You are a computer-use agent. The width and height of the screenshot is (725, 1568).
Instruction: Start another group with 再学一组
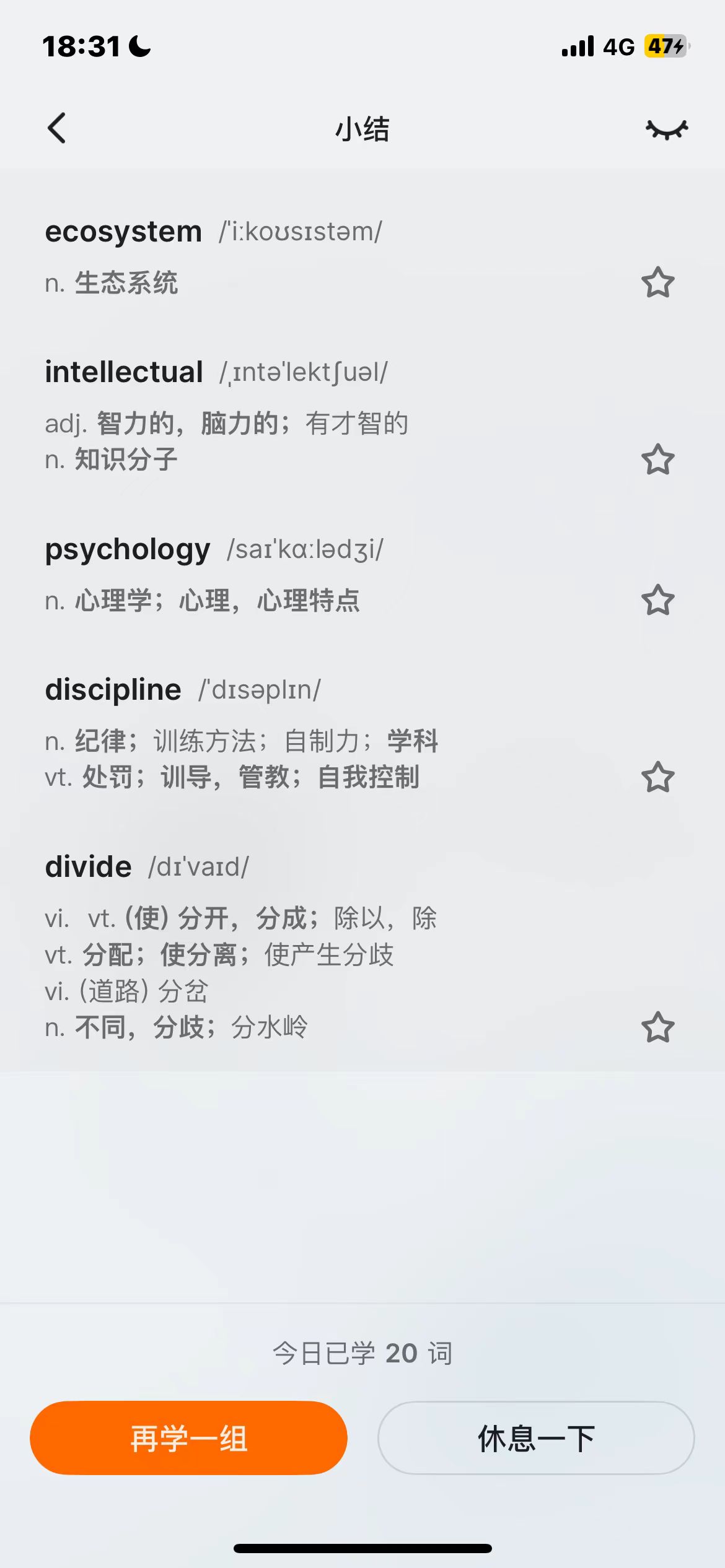[188, 1438]
